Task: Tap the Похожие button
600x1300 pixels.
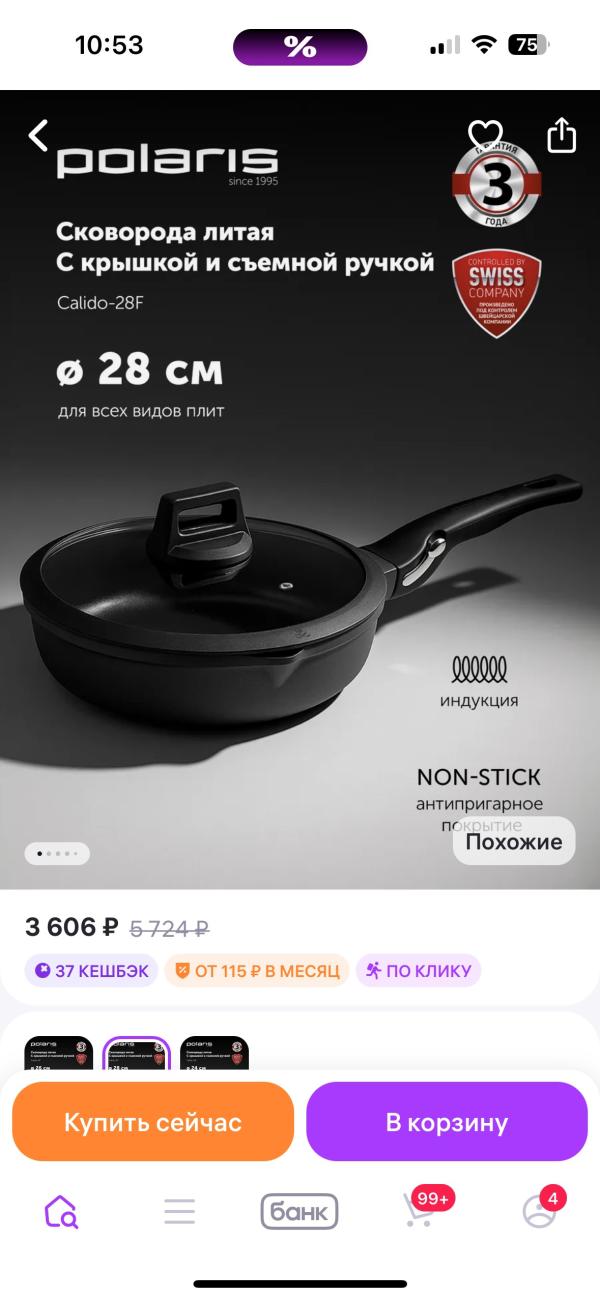Action: coord(514,842)
